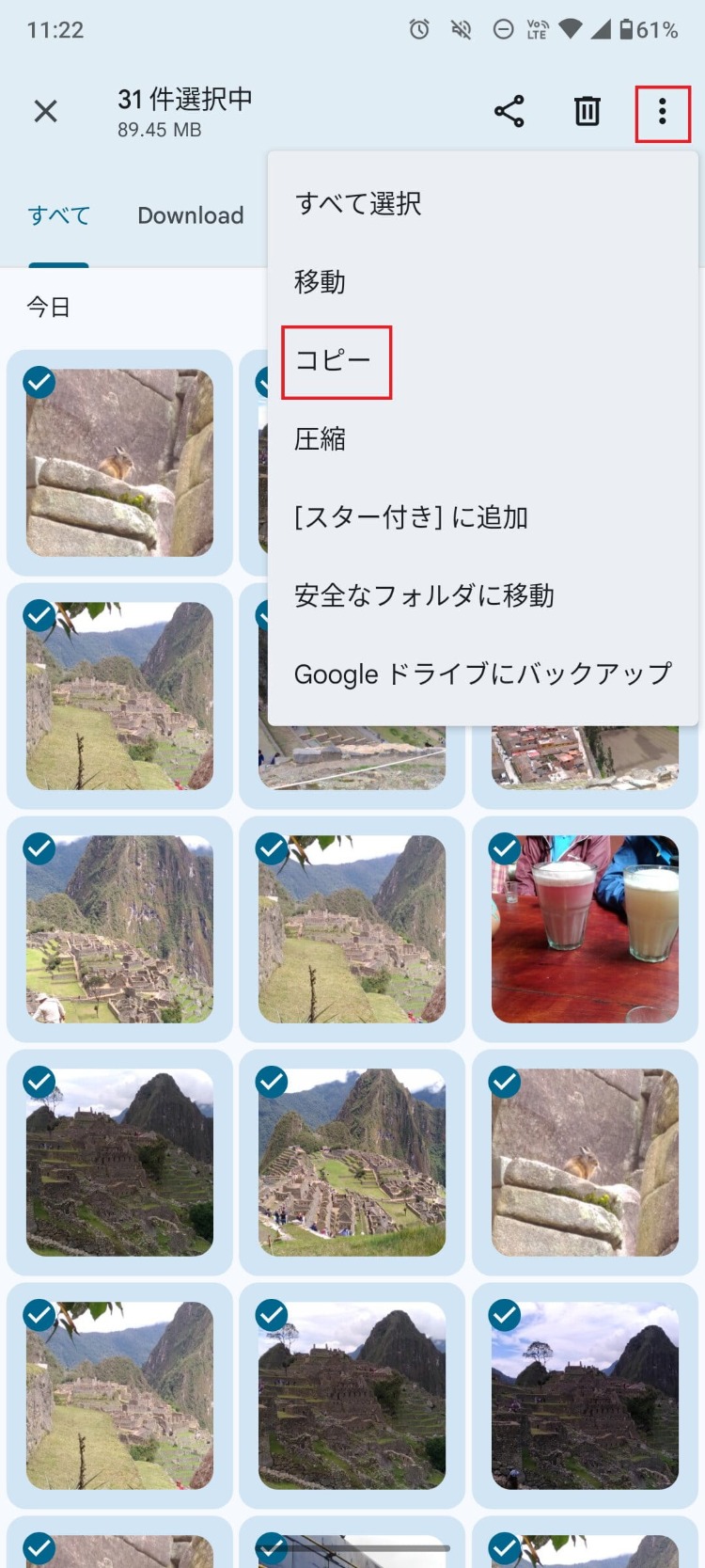Switch to the すべて tab
Image resolution: width=705 pixels, height=1568 pixels.
(58, 216)
